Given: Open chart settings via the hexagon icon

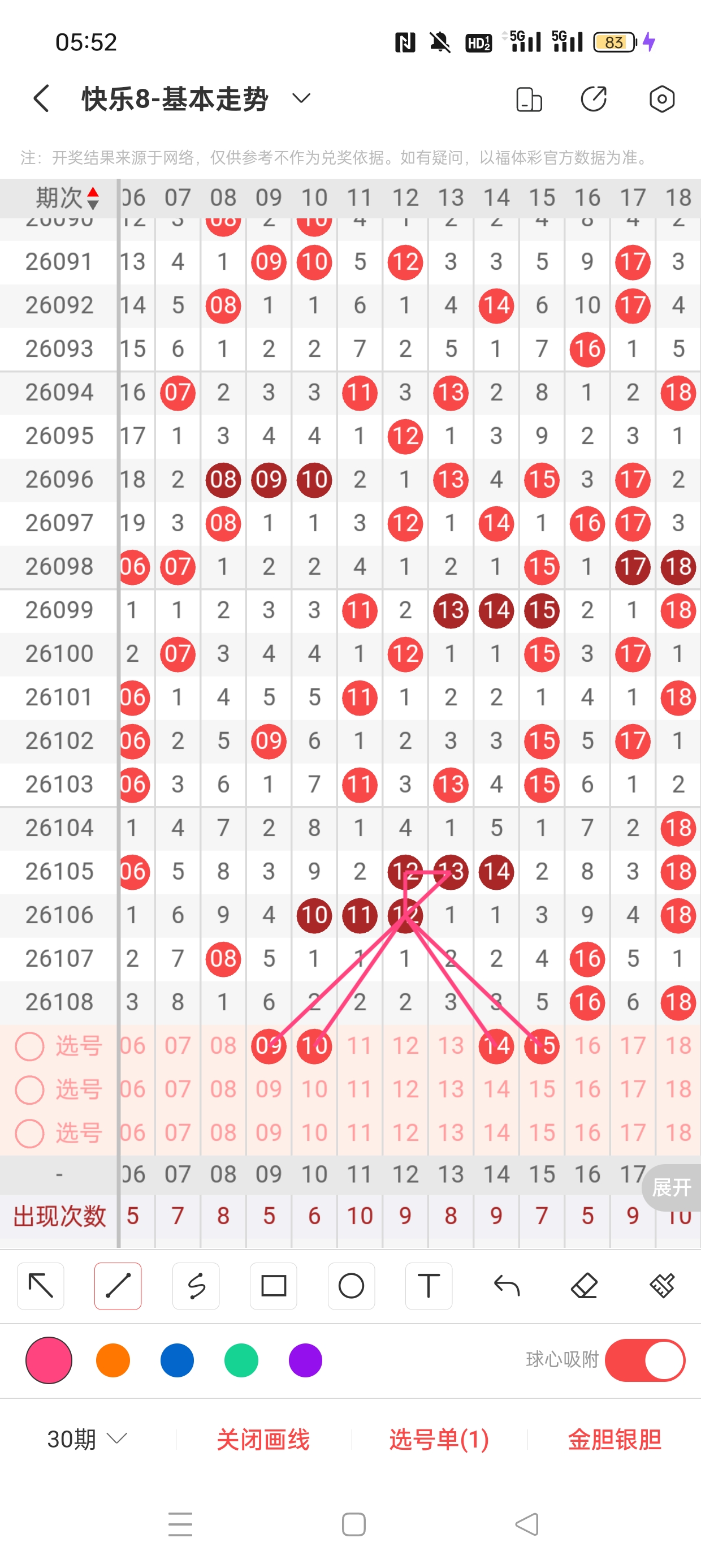Looking at the screenshot, I should (x=661, y=99).
